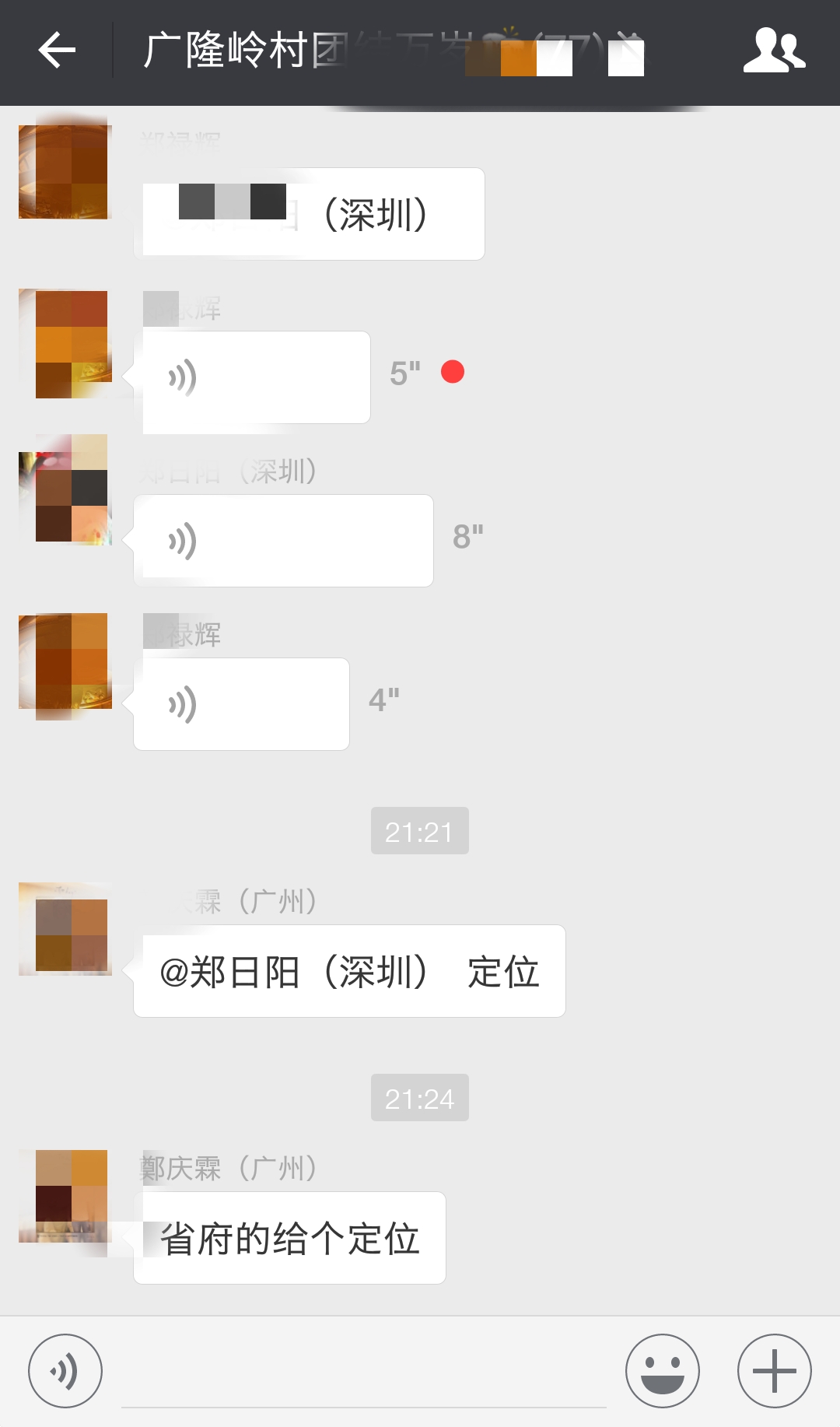Go back from the group chat
Image resolution: width=840 pixels, height=1427 pixels.
pyautogui.click(x=57, y=51)
